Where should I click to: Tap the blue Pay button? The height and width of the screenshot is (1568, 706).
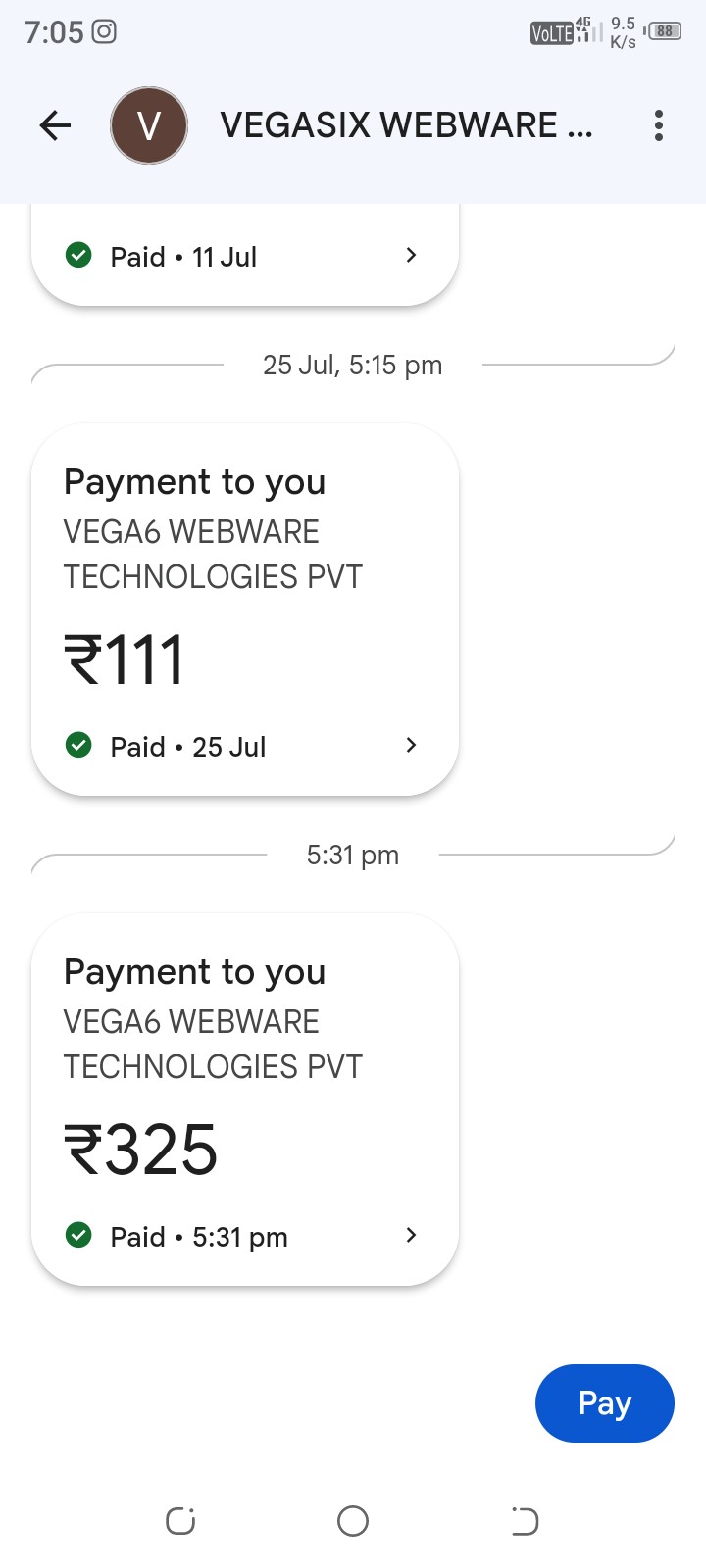tap(604, 1403)
